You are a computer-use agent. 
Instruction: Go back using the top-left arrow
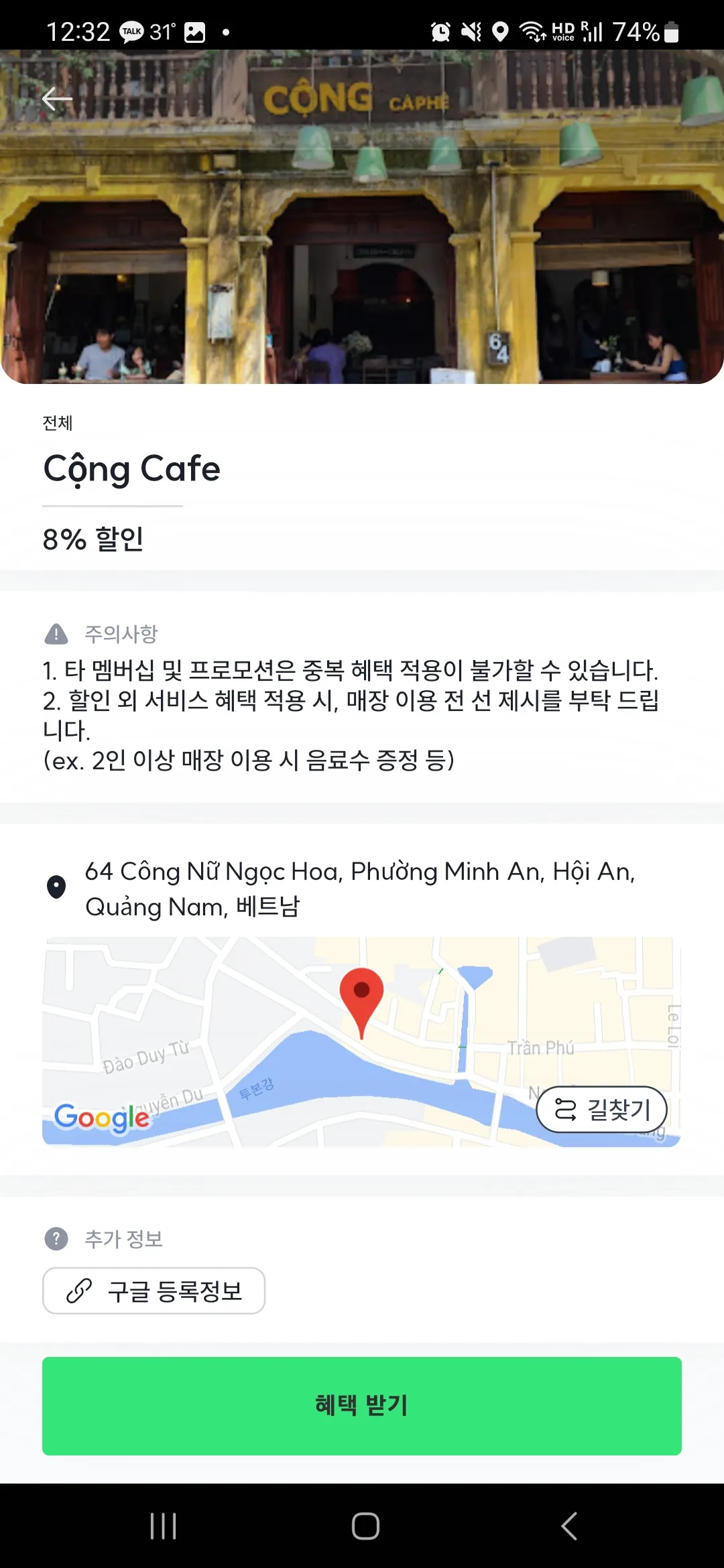coord(57,99)
